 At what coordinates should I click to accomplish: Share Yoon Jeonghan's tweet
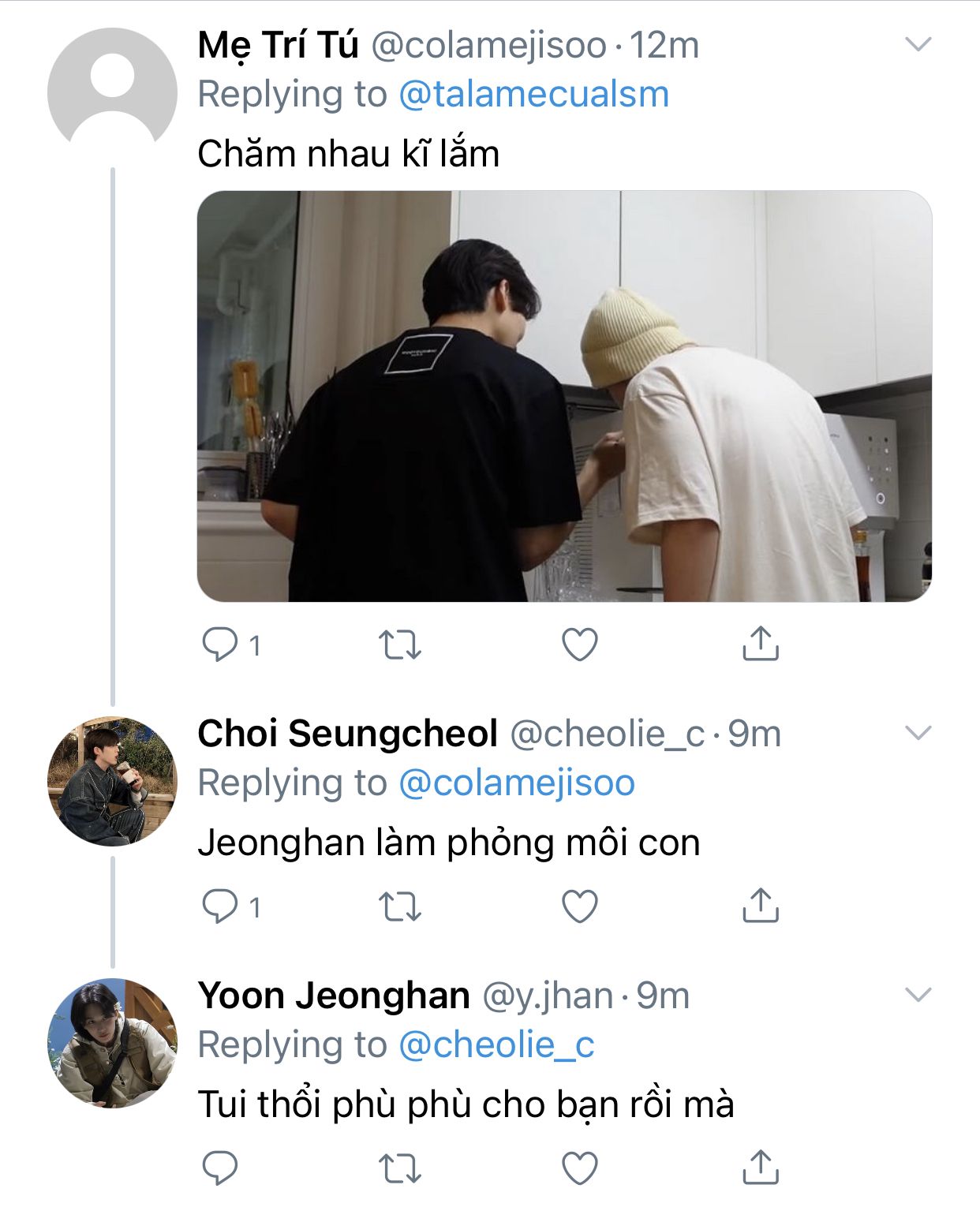coord(760,1168)
